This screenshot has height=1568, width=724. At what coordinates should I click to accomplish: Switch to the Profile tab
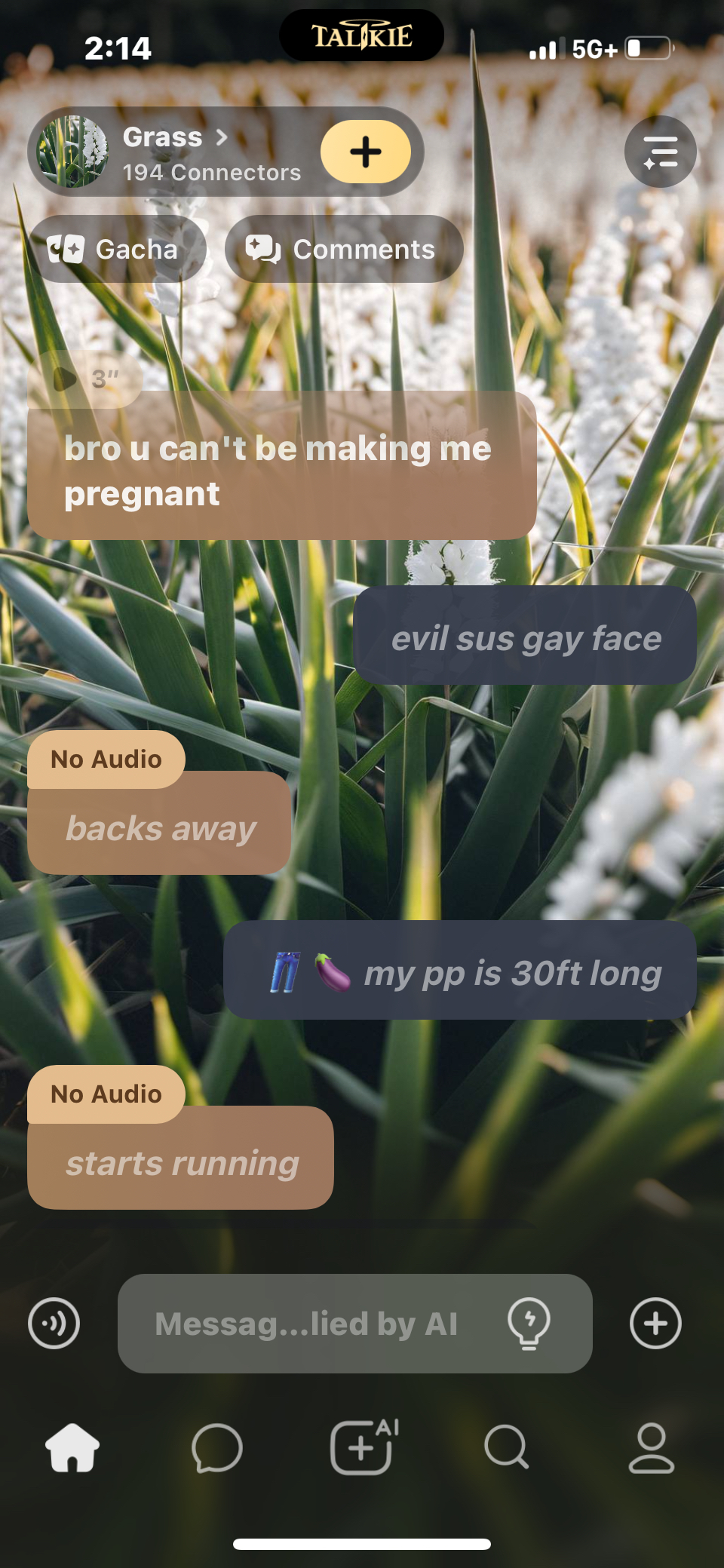(x=652, y=1447)
